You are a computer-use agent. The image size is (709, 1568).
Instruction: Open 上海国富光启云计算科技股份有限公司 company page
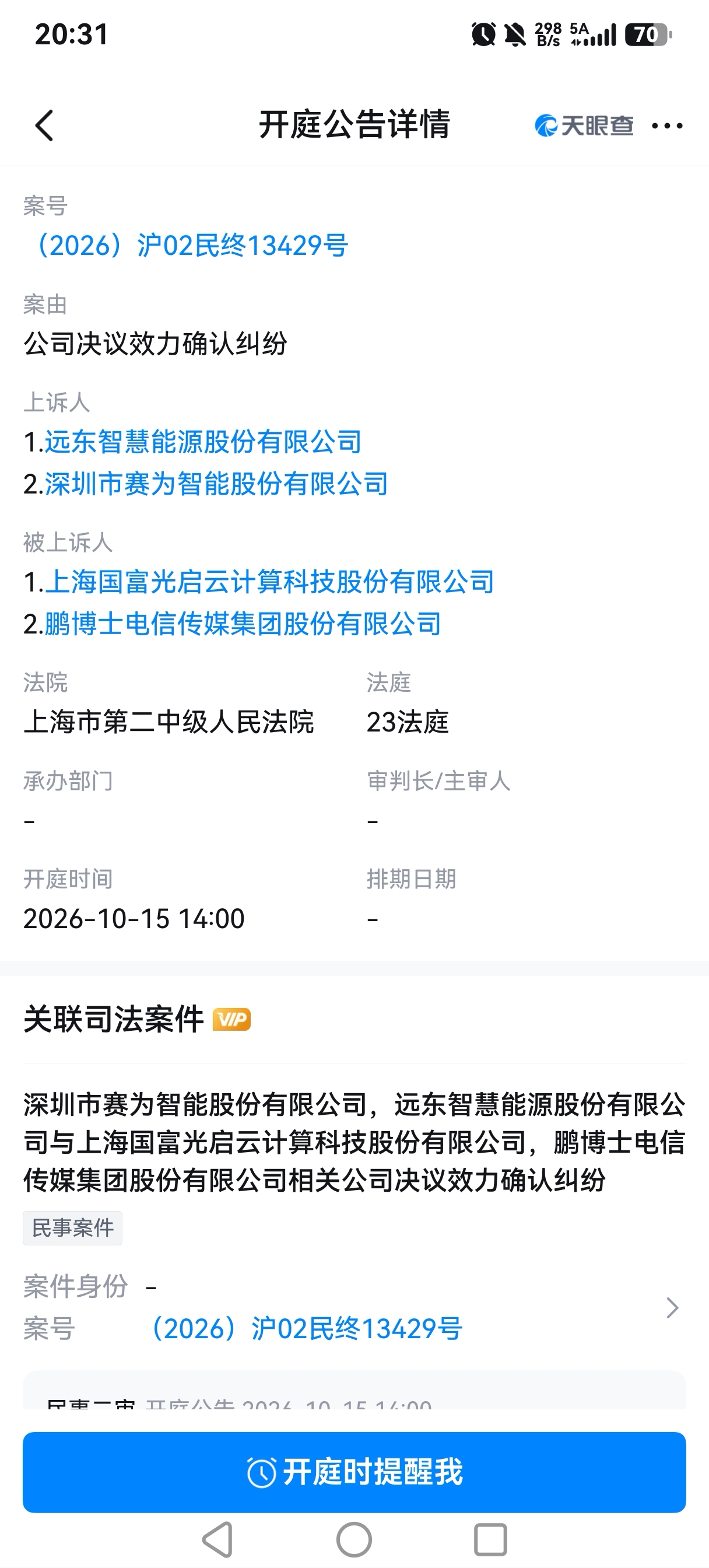pyautogui.click(x=269, y=582)
